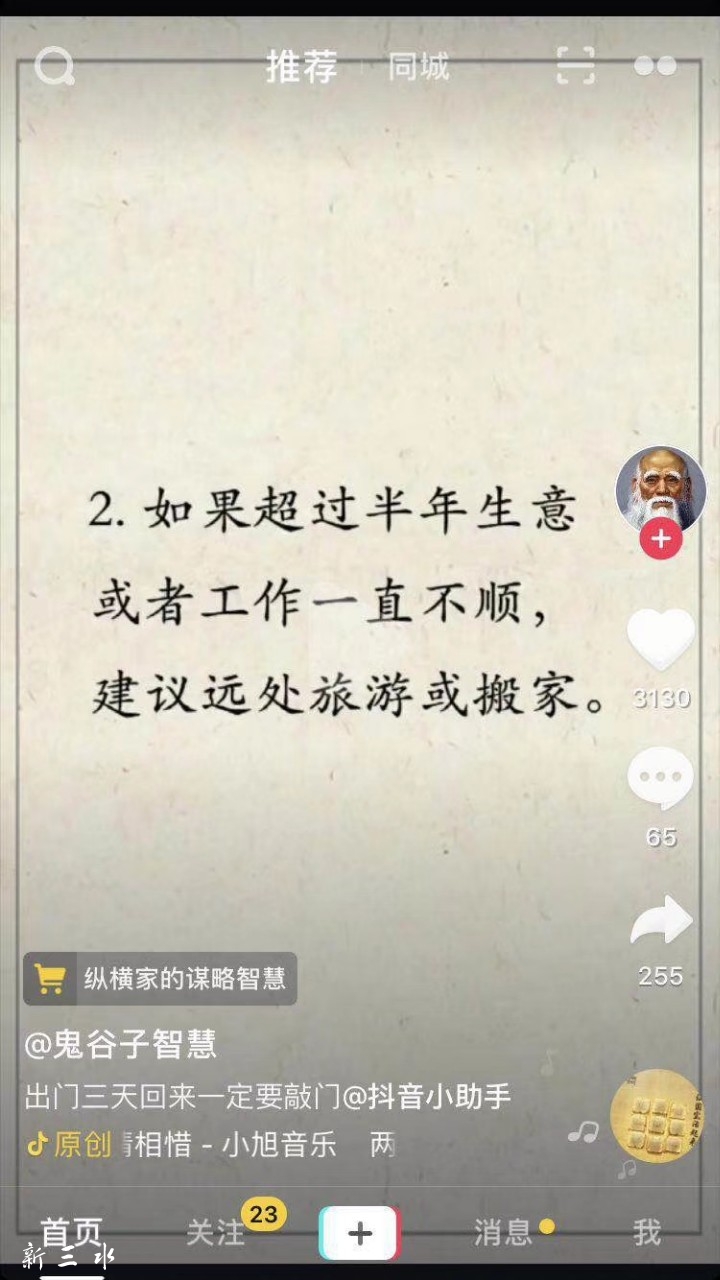The width and height of the screenshot is (720, 1280).
Task: Go to the 首页 tab
Action: click(71, 1232)
